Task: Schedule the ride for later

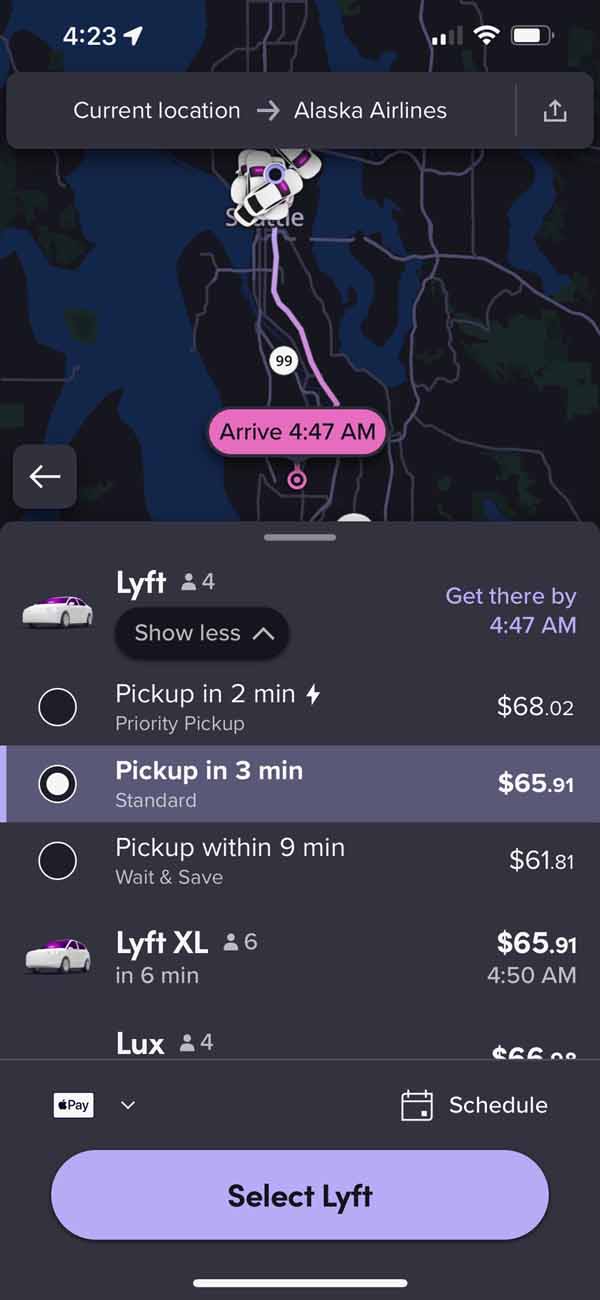Action: click(475, 1105)
